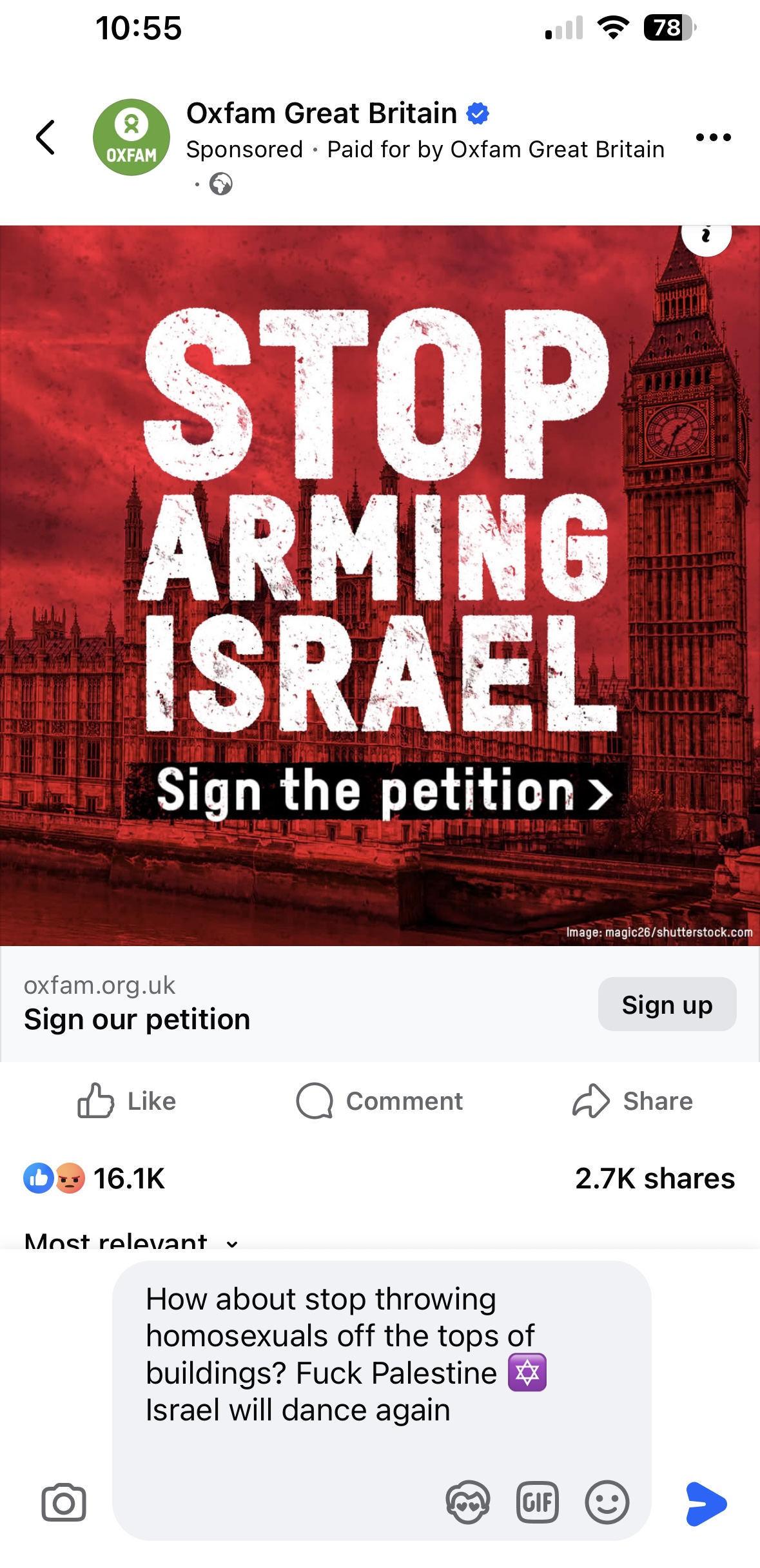Image resolution: width=760 pixels, height=1568 pixels.
Task: Open the camera to attach a photo
Action: [63, 1503]
